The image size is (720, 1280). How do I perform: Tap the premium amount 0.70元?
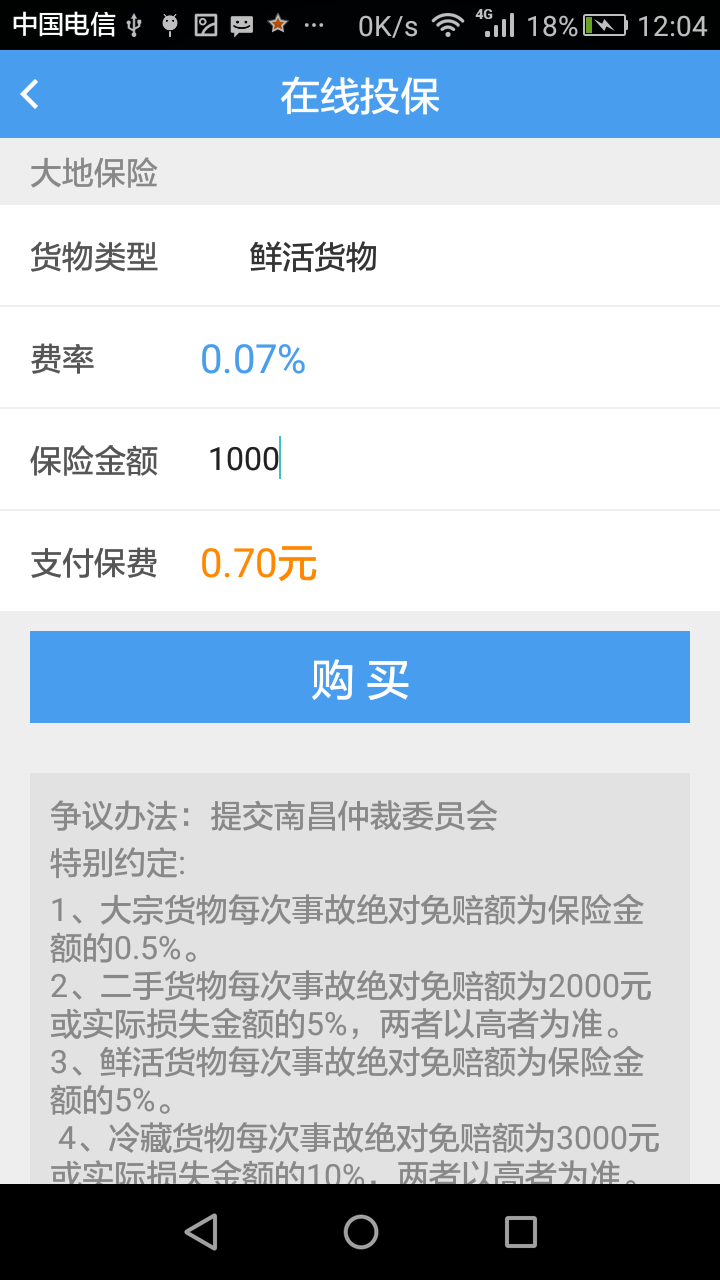259,562
